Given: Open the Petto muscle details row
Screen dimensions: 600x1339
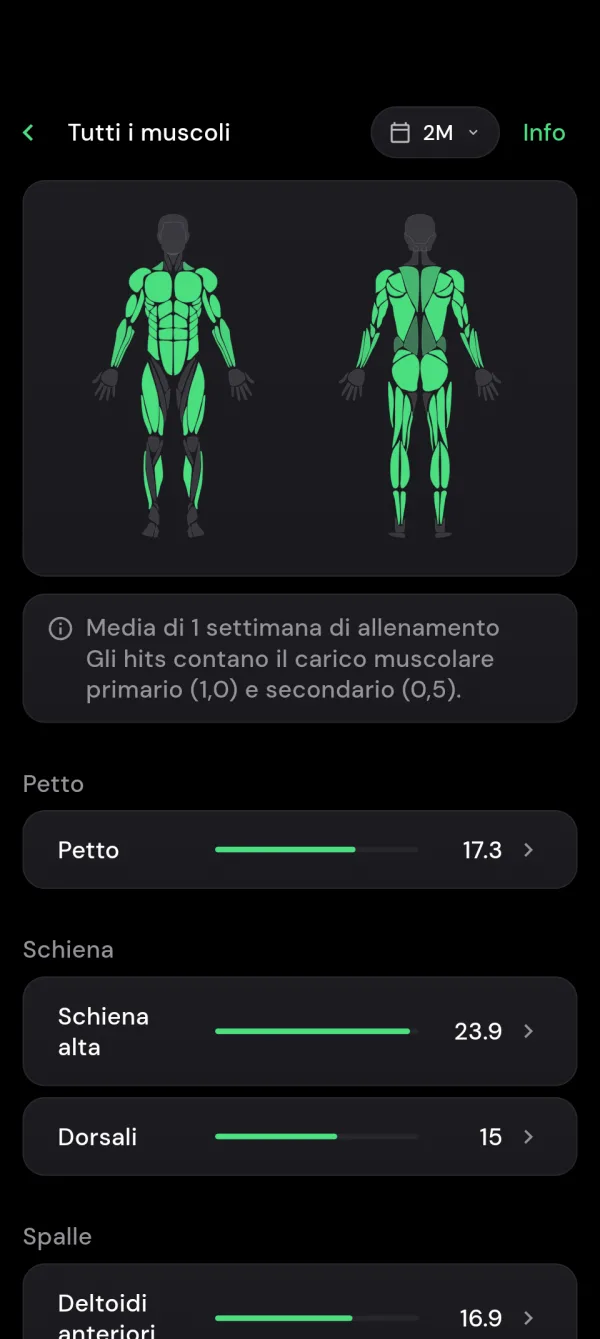Looking at the screenshot, I should [x=300, y=849].
